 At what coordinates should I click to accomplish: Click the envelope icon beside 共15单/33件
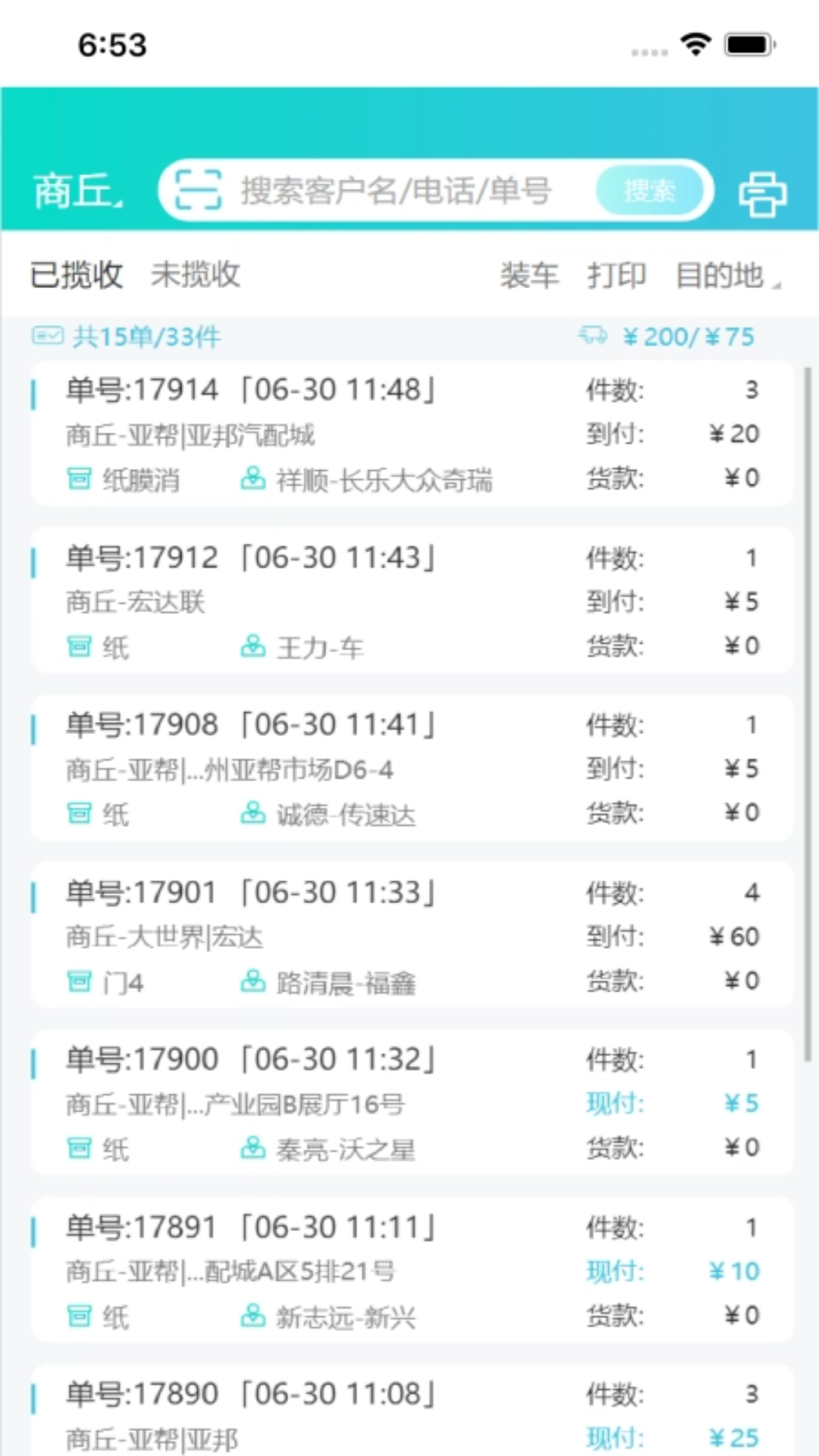pos(48,336)
